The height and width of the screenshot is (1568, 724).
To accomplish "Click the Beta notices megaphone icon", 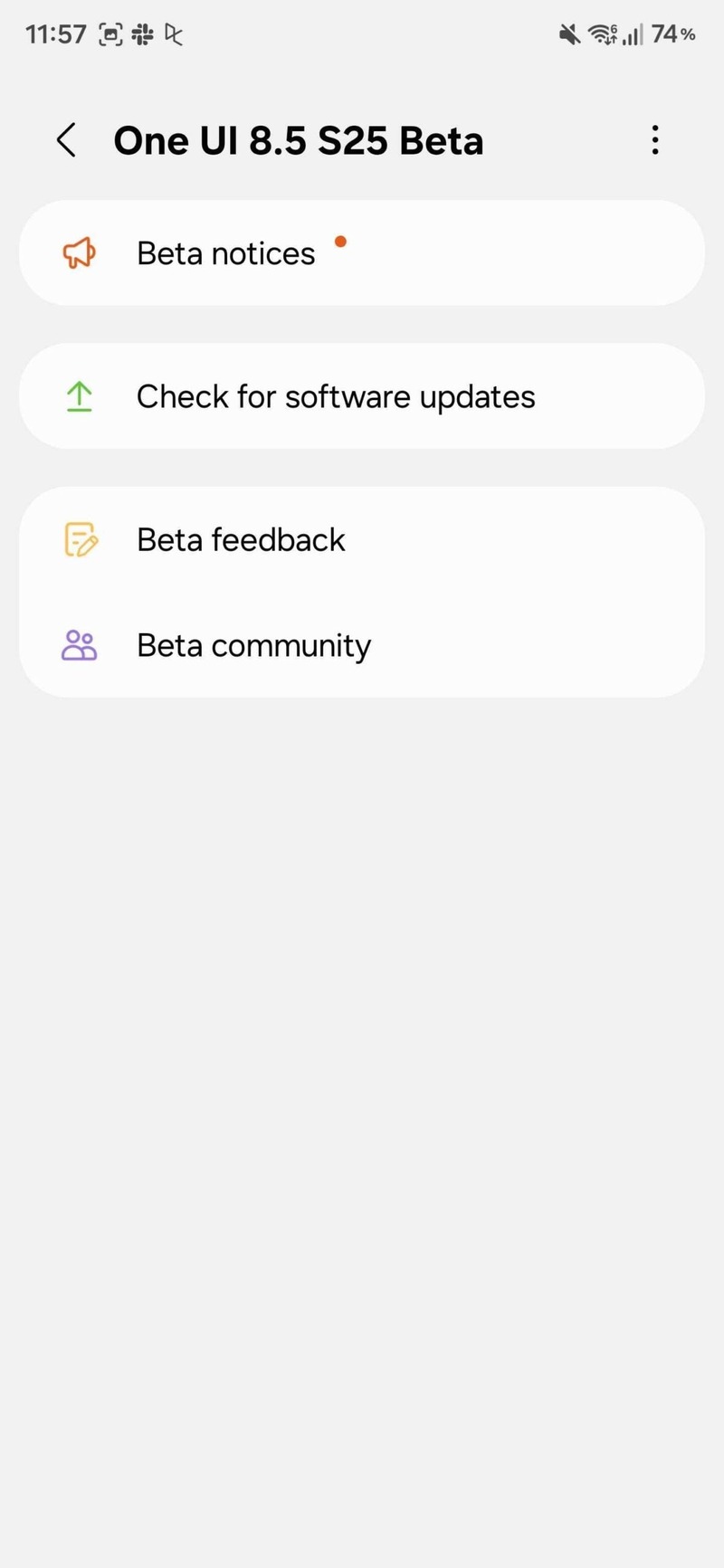I will [x=80, y=253].
